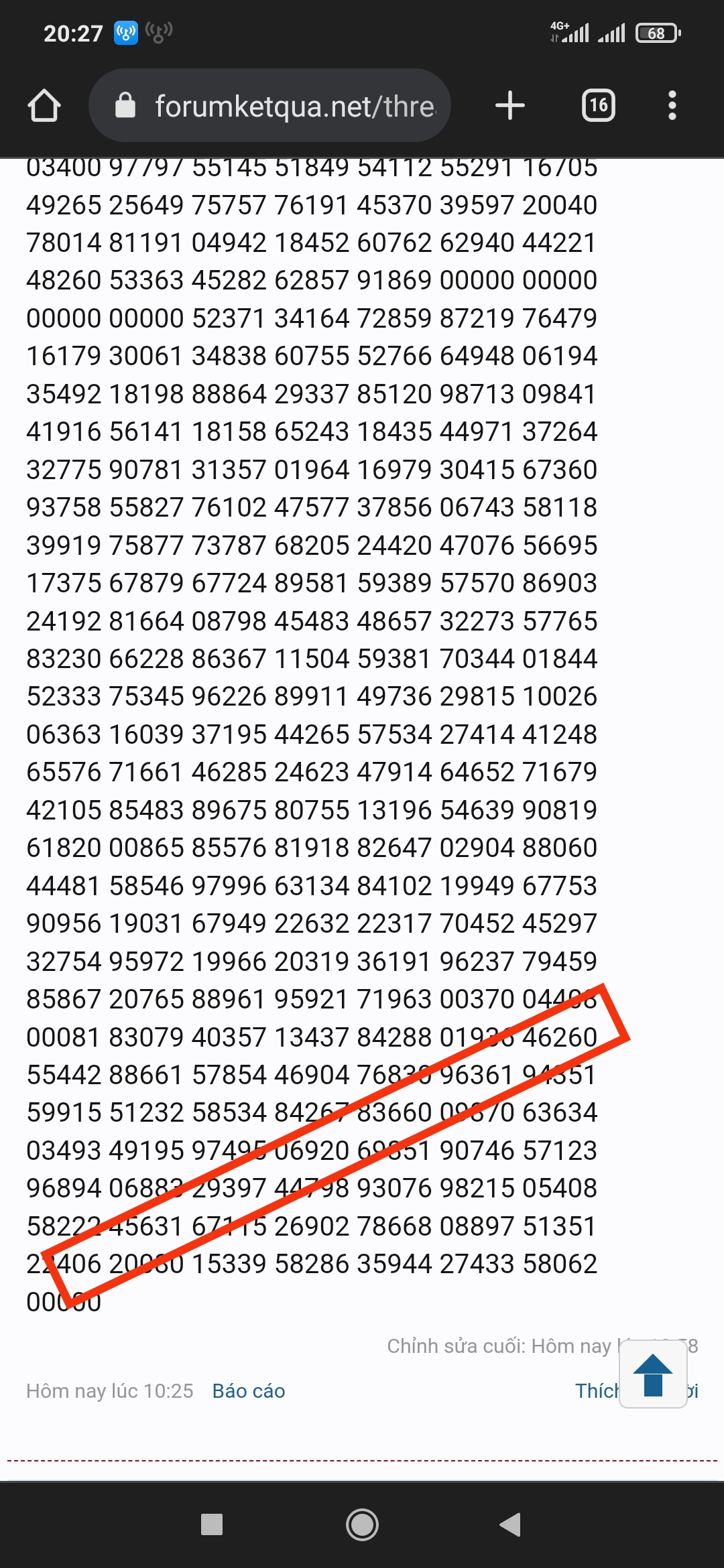Open the browser overflow menu

tap(672, 106)
